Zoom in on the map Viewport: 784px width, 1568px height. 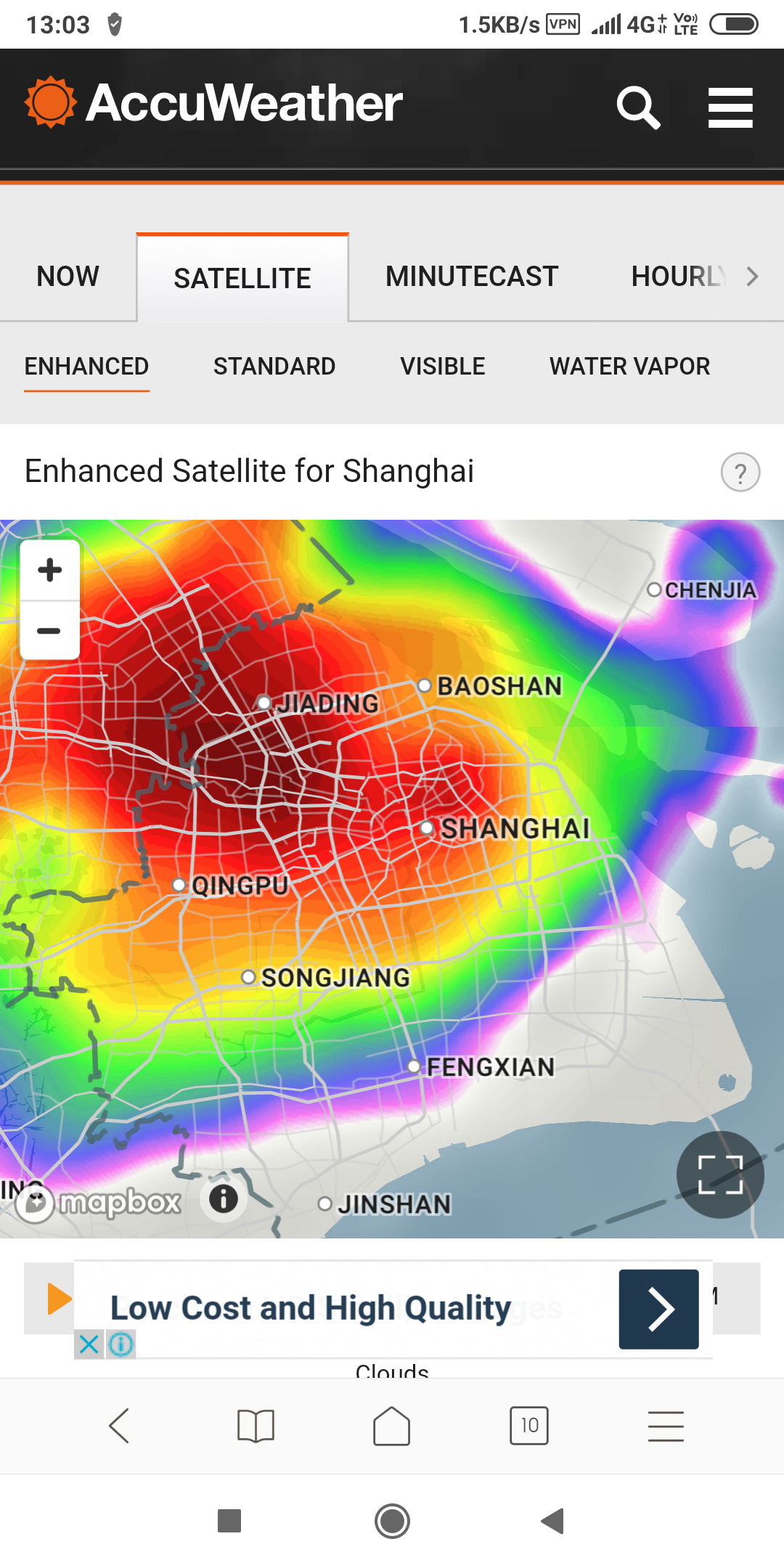(x=49, y=571)
